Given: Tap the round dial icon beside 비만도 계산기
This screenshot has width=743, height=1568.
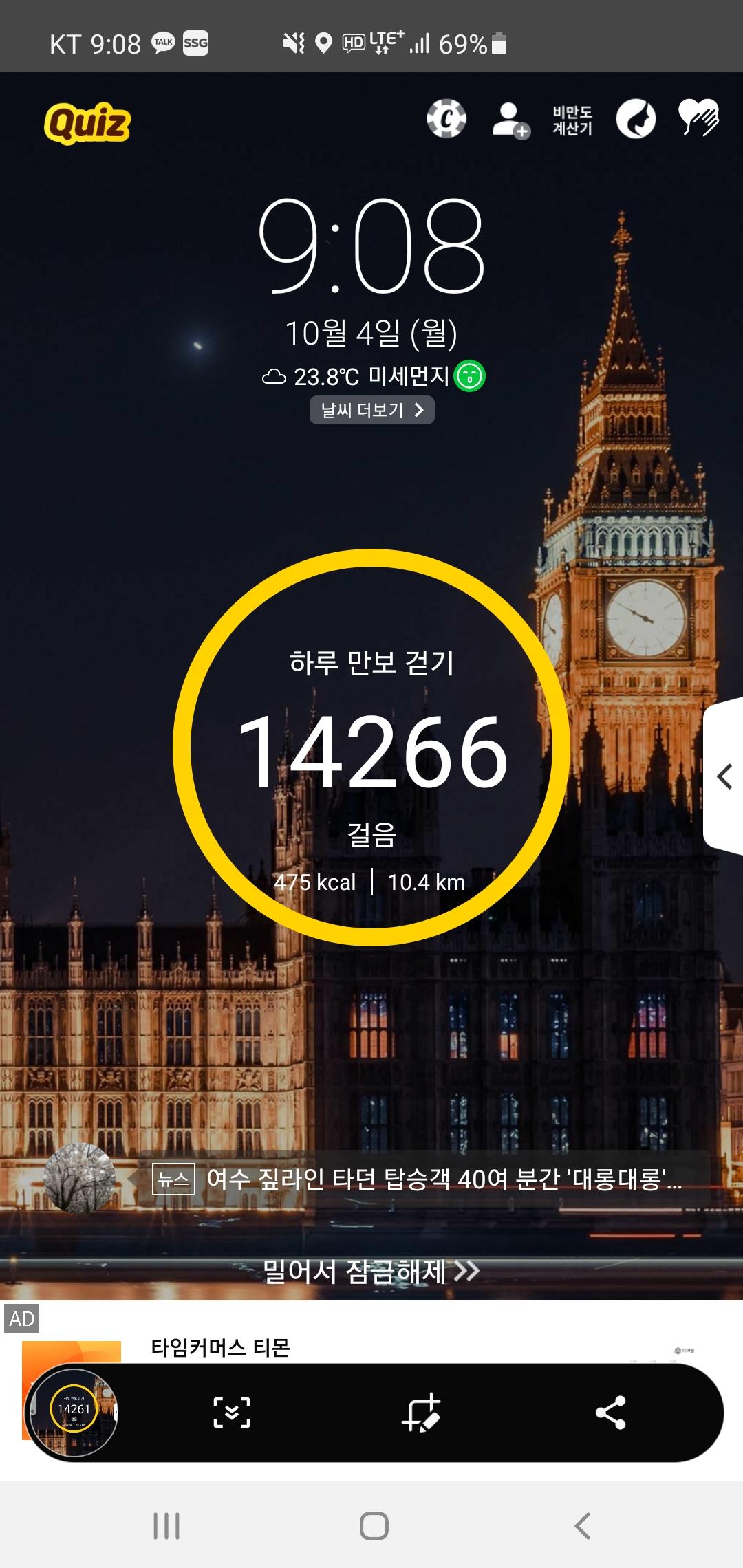Looking at the screenshot, I should coord(636,119).
